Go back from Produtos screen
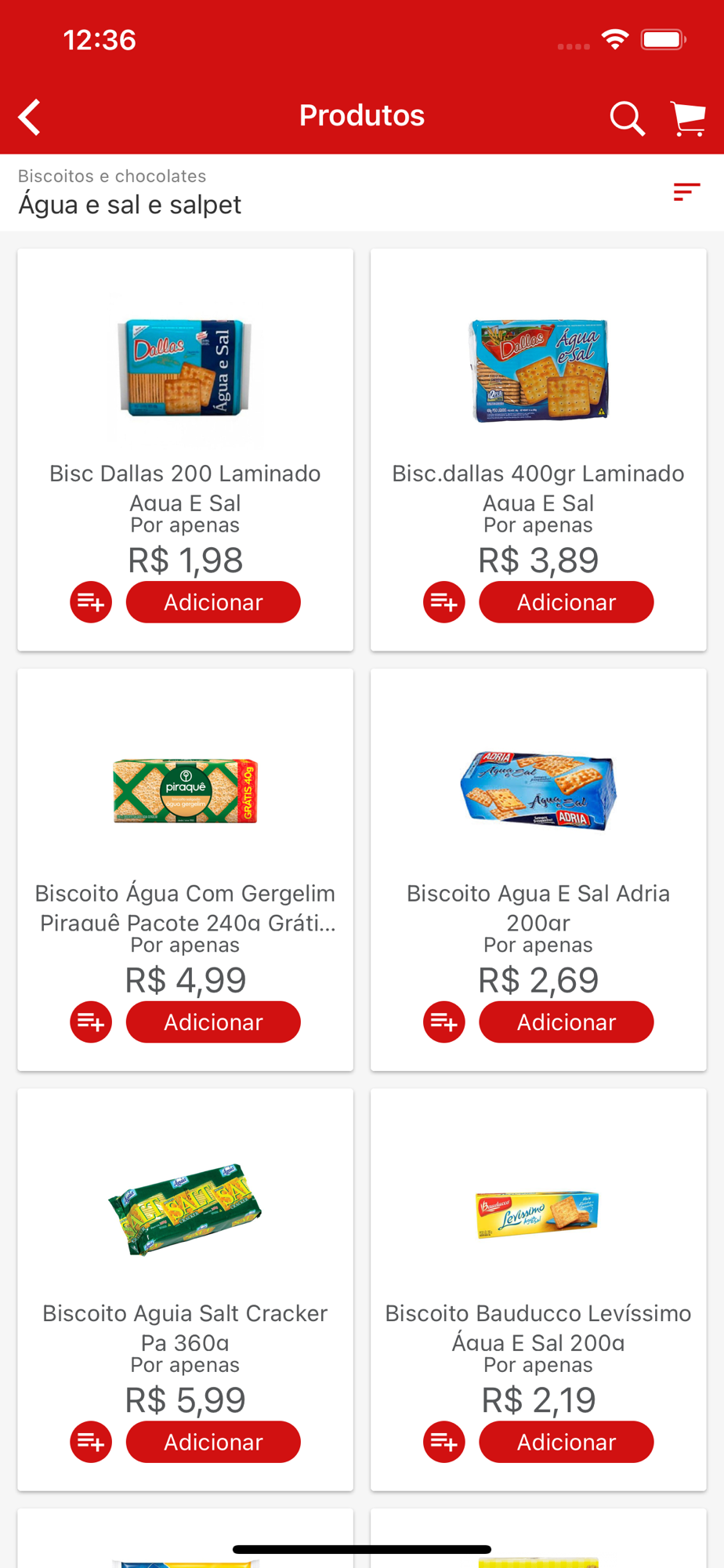 pyautogui.click(x=30, y=118)
